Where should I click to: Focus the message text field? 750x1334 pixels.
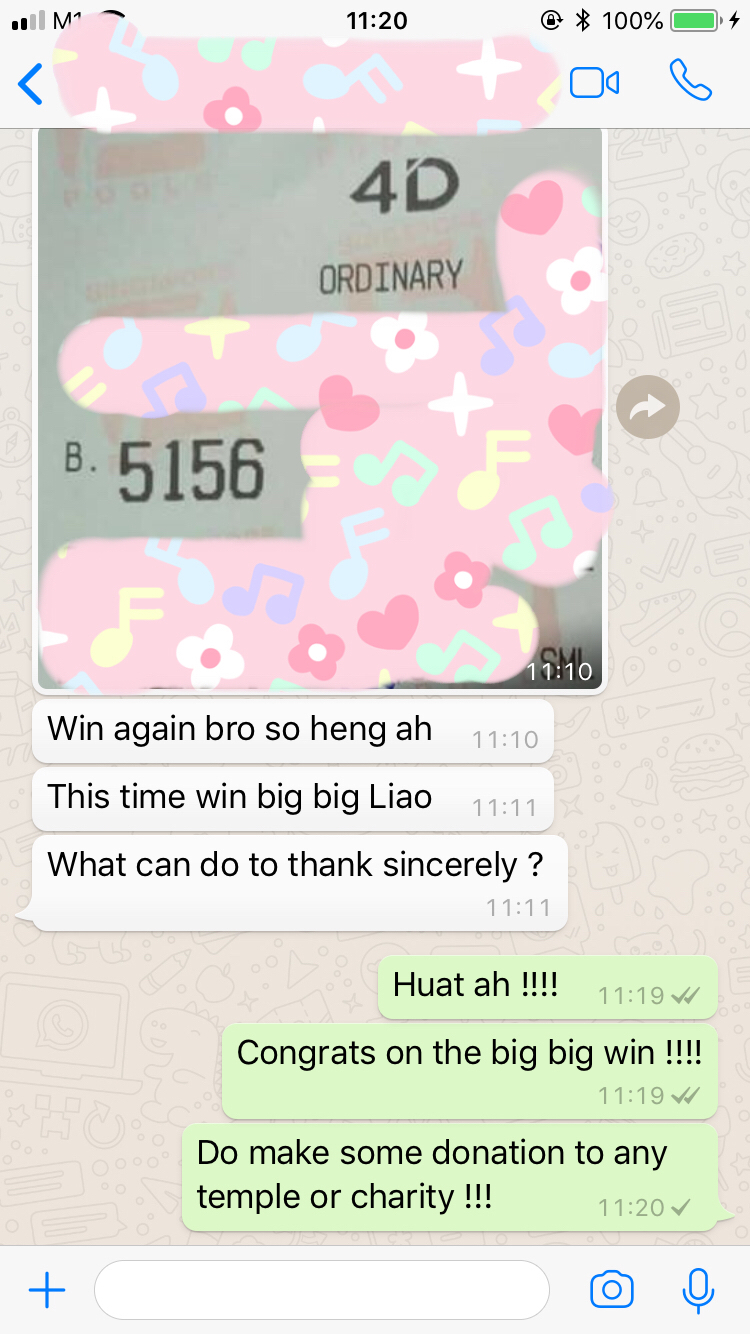[x=321, y=1290]
